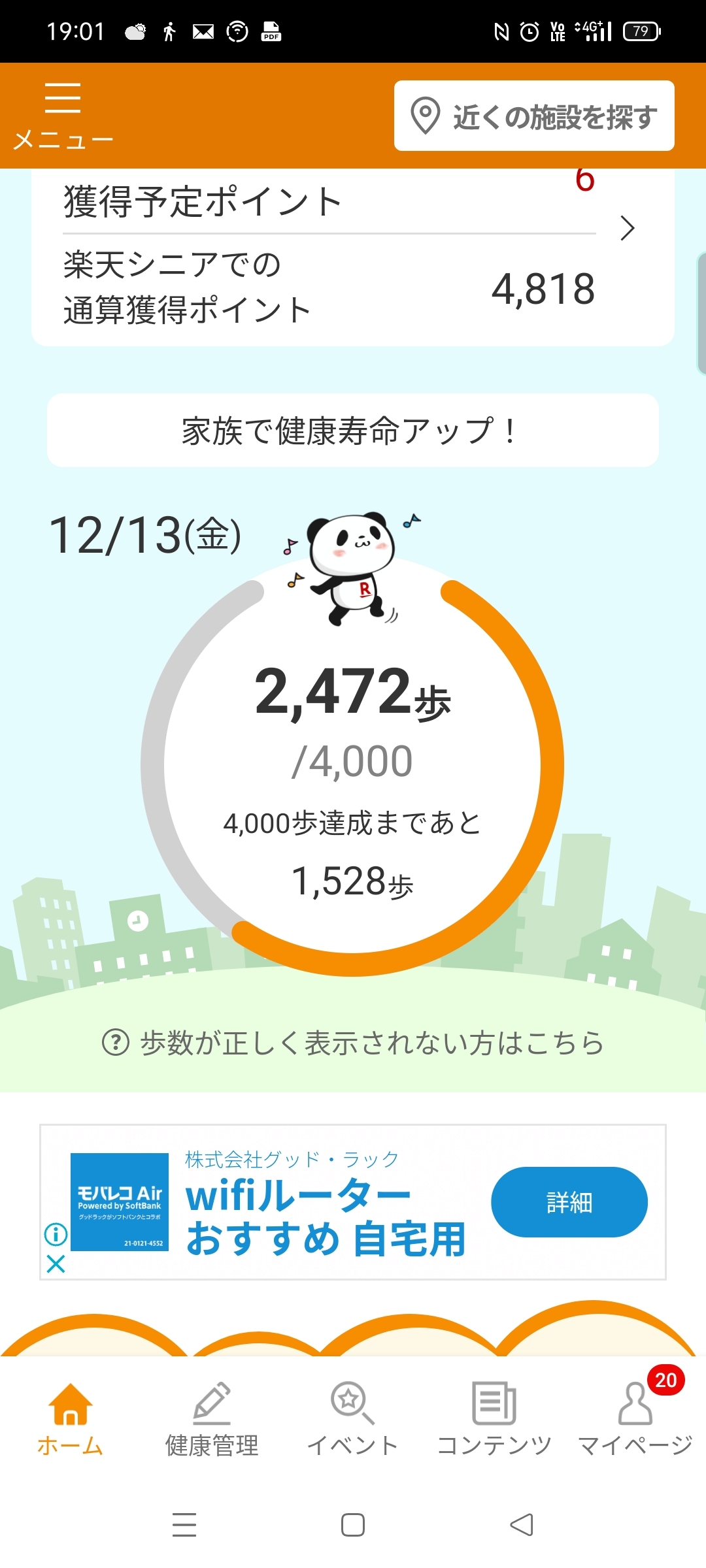Open the points details chevron
Screen dimensions: 706x1568
pos(627,228)
